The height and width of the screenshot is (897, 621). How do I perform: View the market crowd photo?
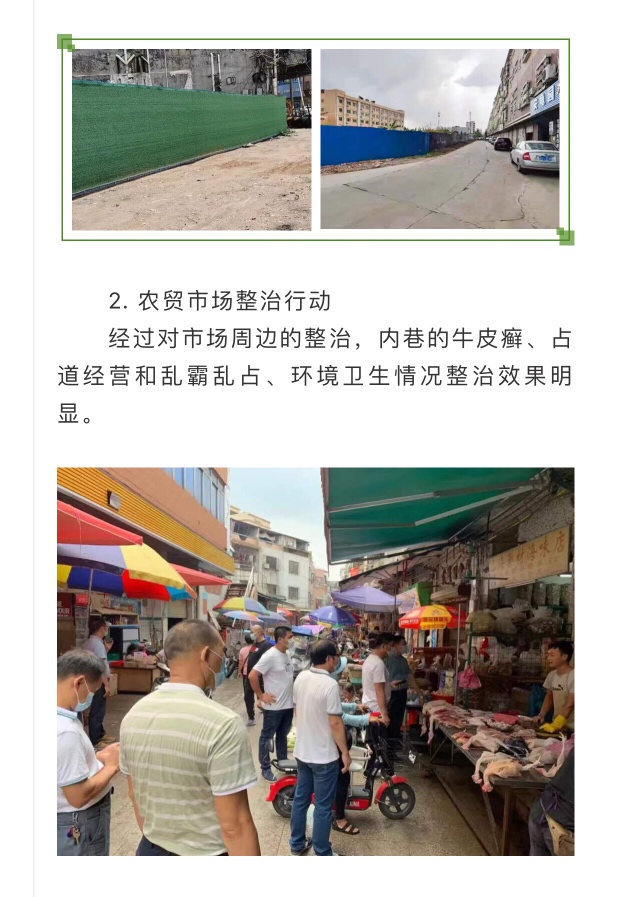tap(315, 661)
